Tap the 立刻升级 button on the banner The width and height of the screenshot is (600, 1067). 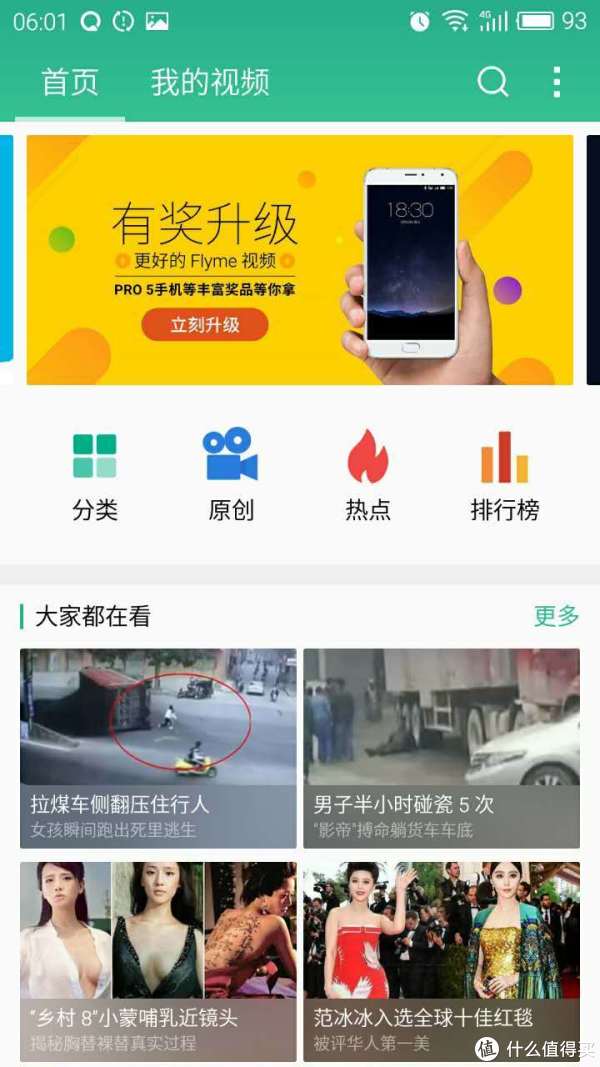coord(205,325)
